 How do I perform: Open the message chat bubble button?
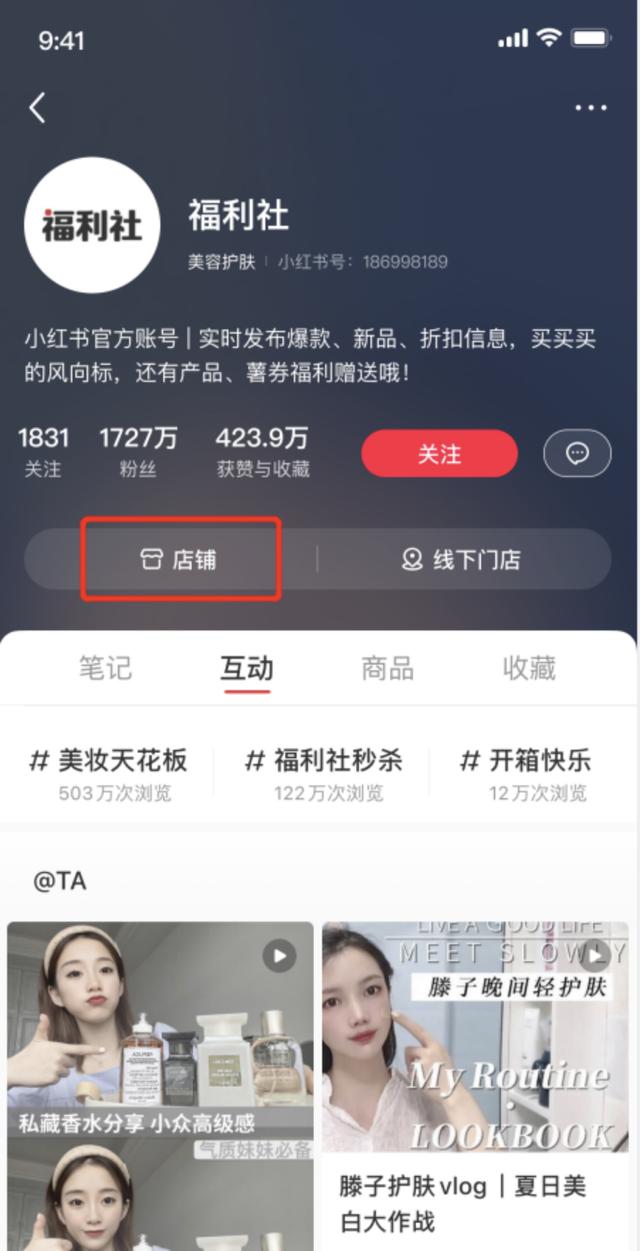(577, 453)
